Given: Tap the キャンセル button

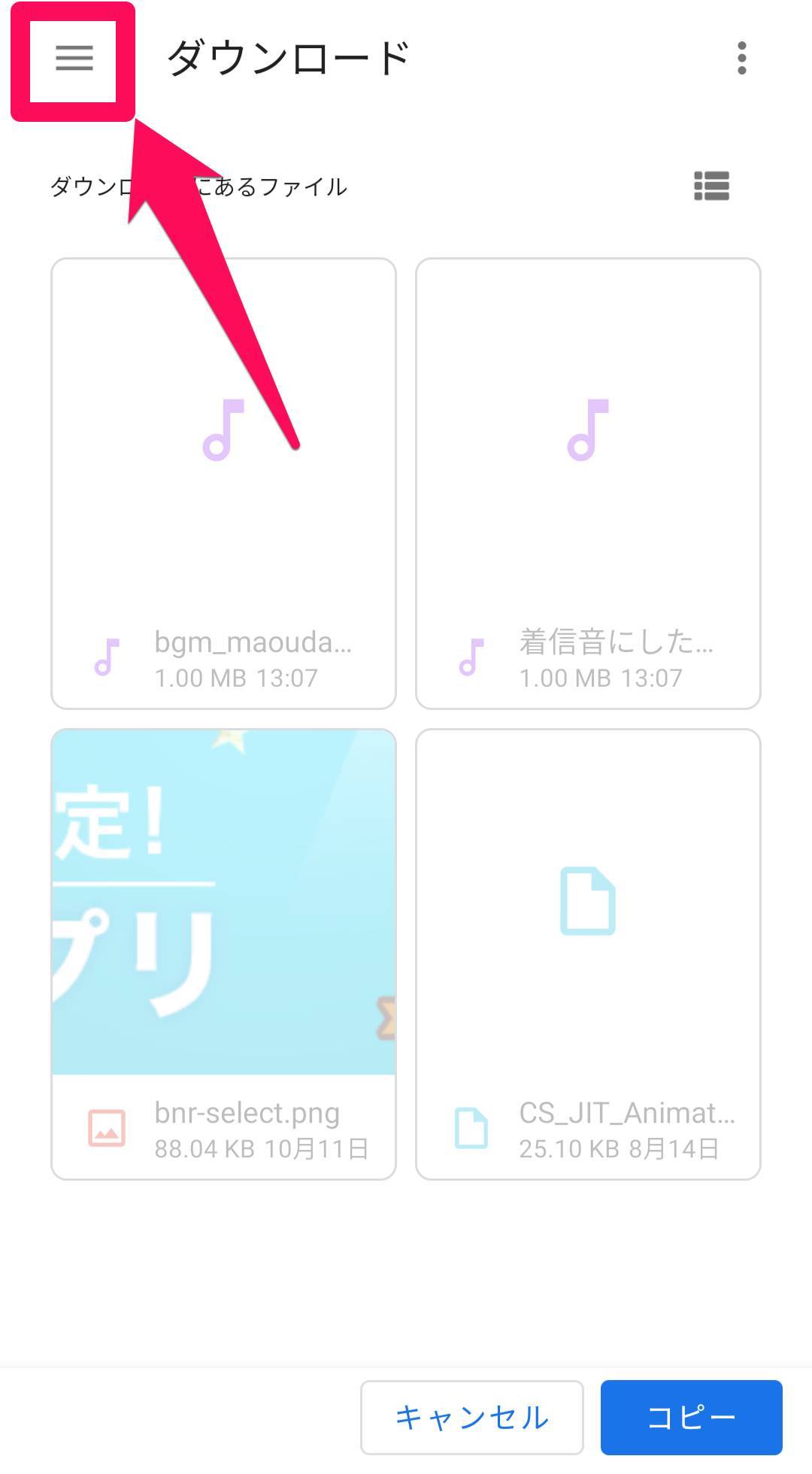Looking at the screenshot, I should pos(471,1417).
